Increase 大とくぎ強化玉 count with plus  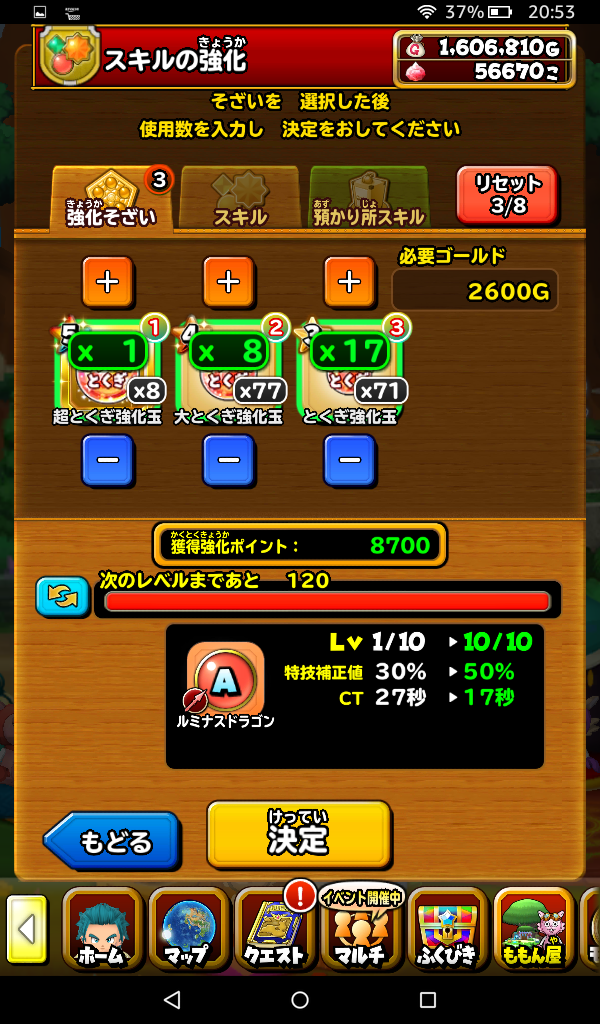click(228, 281)
